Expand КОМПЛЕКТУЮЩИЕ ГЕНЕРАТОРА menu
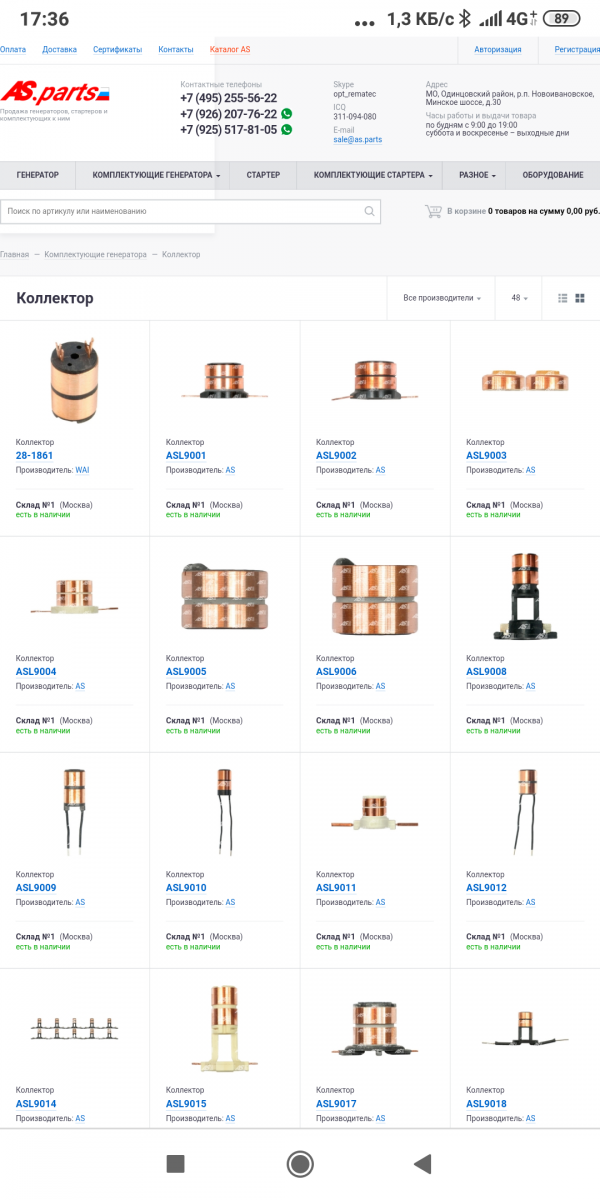The image size is (600, 1200). click(x=157, y=175)
